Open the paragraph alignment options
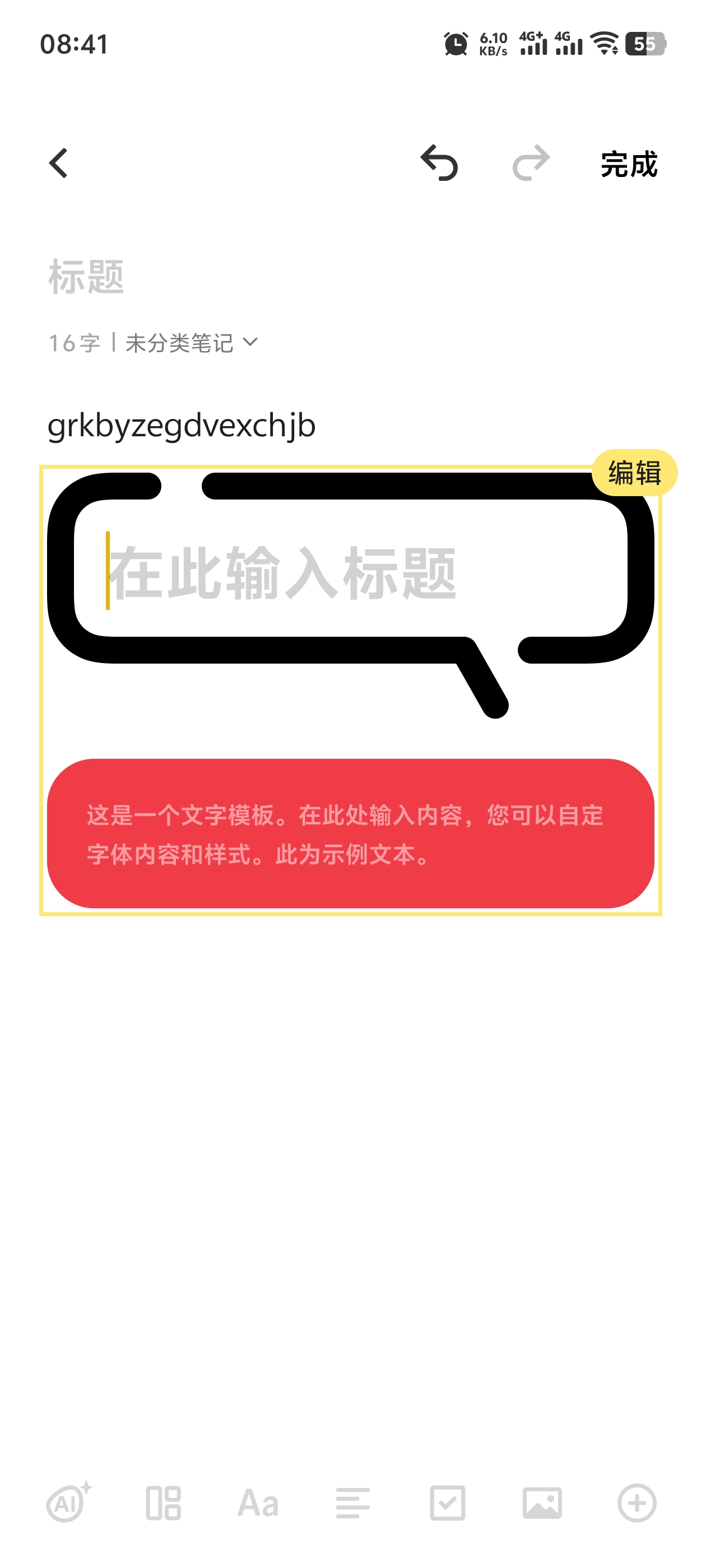 coord(352,1504)
